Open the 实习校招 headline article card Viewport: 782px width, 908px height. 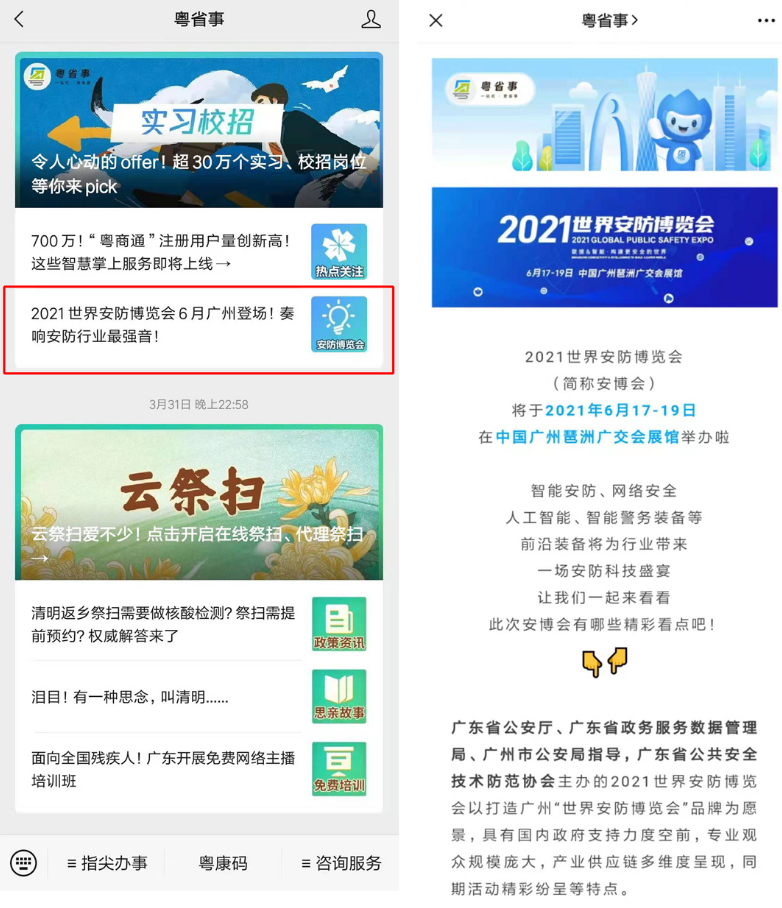pos(199,131)
